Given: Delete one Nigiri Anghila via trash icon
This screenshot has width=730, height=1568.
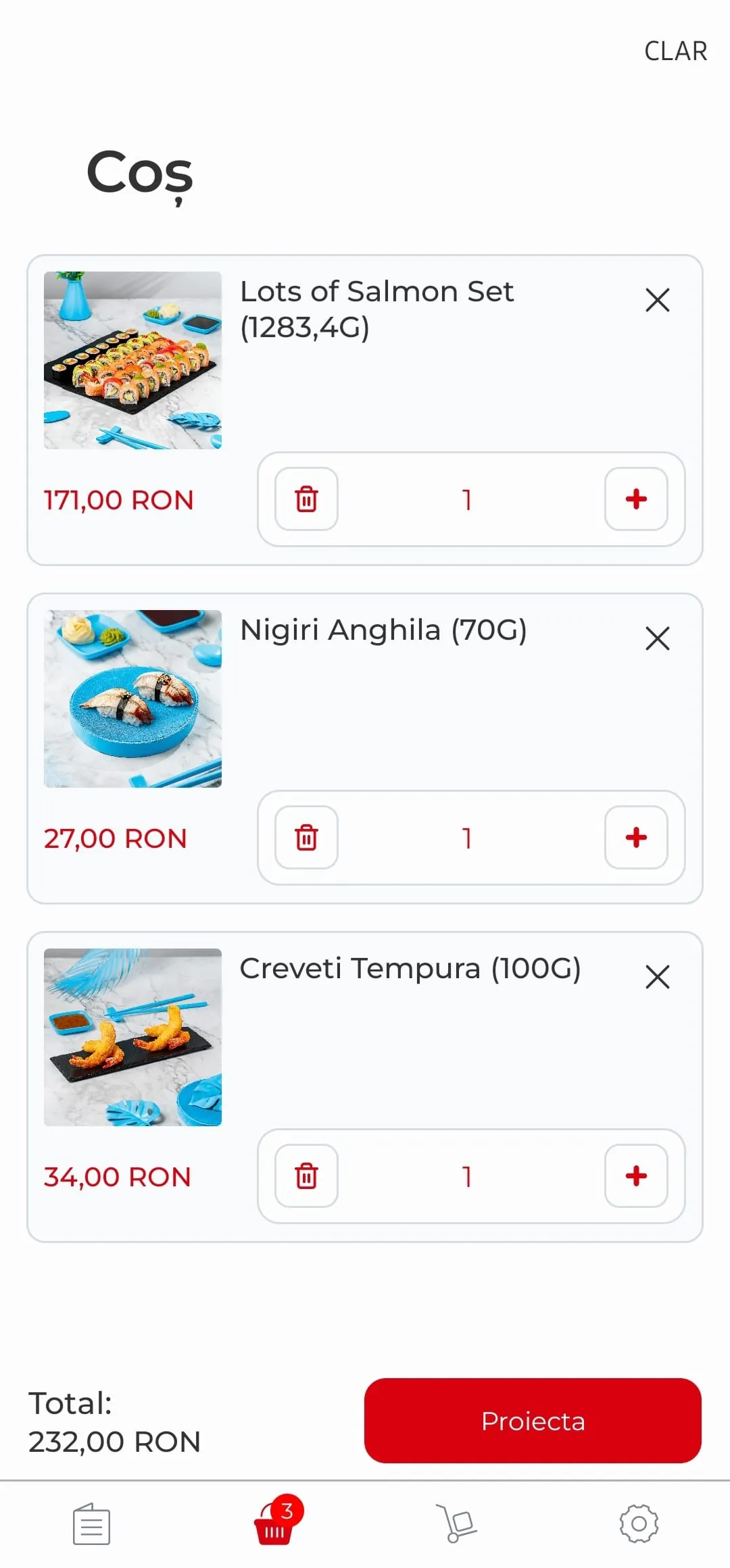Looking at the screenshot, I should [306, 838].
